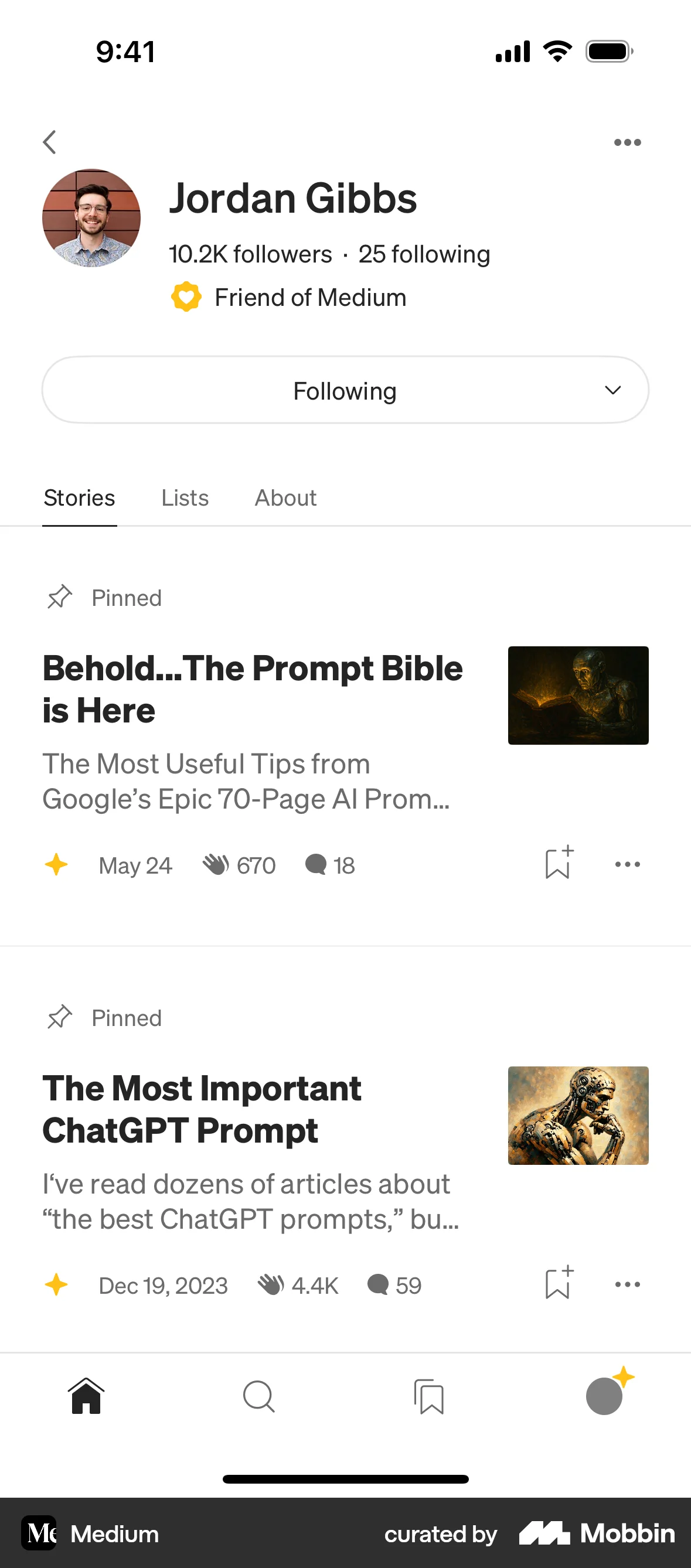Toggle Following status for Jordan Gibbs
The height and width of the screenshot is (1568, 691).
click(345, 390)
